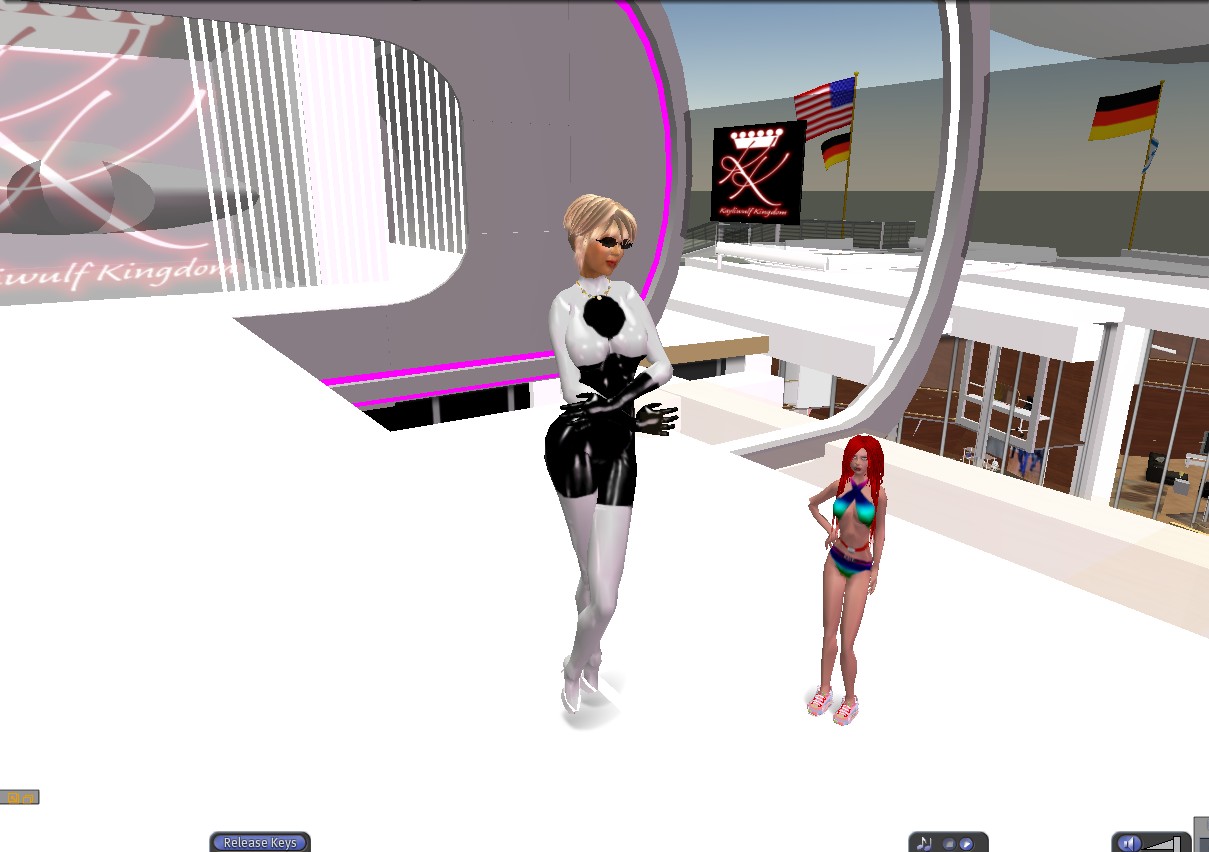Viewport: 1209px width, 852px height.
Task: Mute audio with the speaker icon
Action: [1129, 844]
